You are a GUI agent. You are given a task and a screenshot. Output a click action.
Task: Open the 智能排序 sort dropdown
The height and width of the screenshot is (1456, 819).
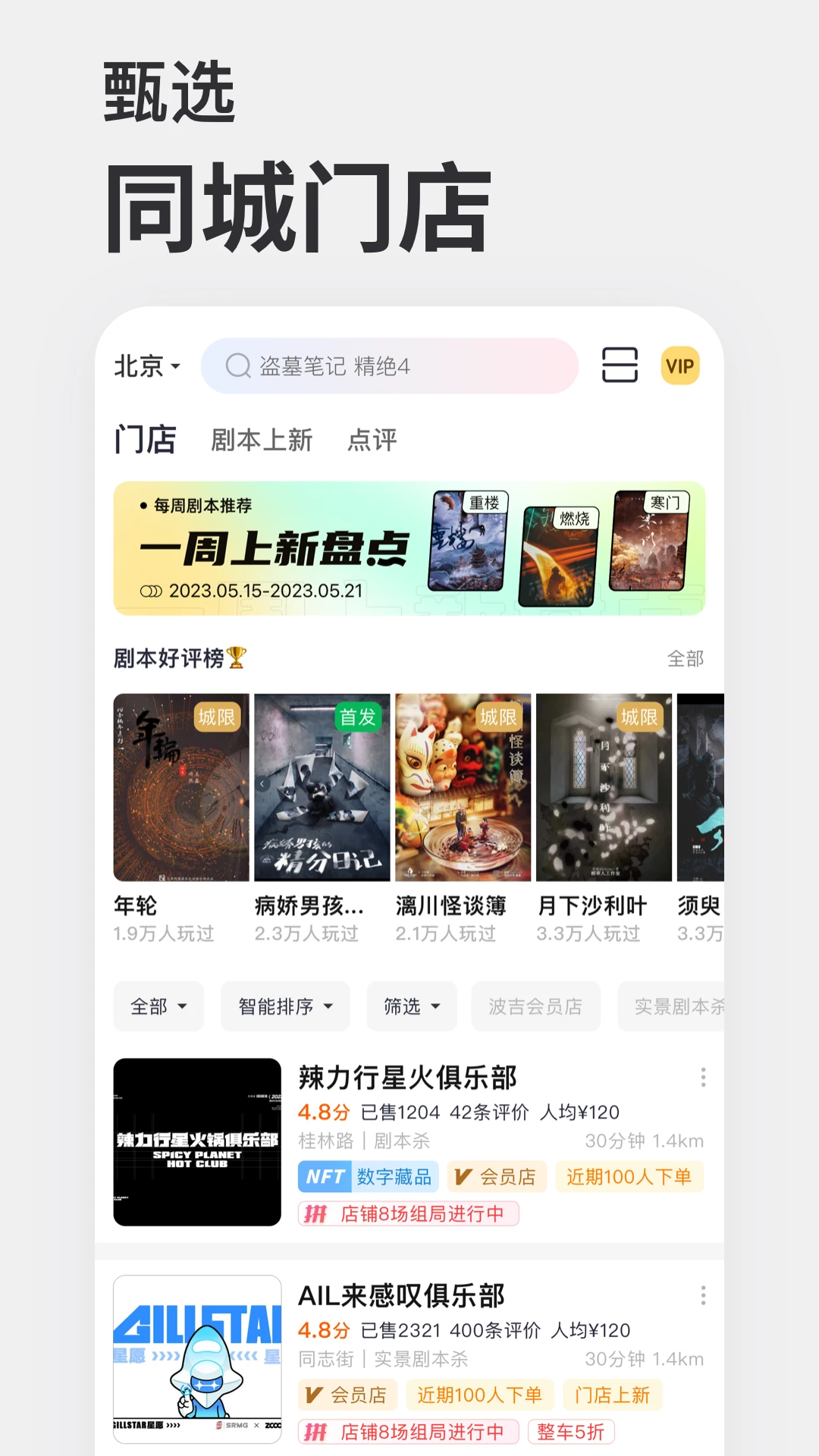(285, 1006)
